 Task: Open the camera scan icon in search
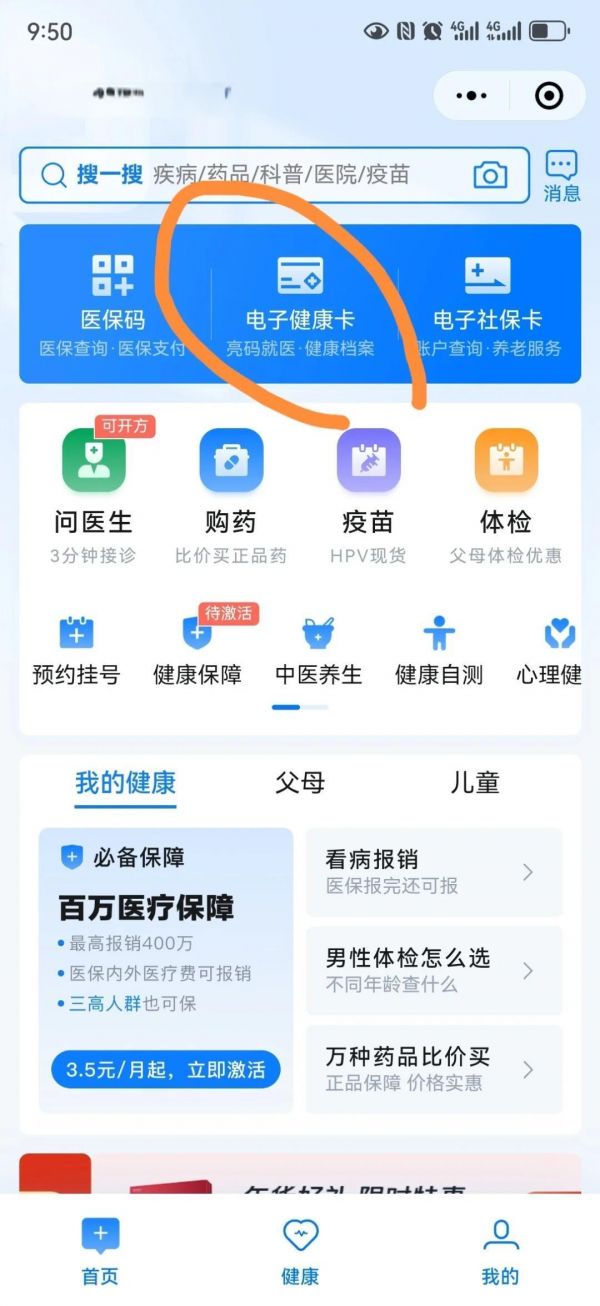(489, 176)
